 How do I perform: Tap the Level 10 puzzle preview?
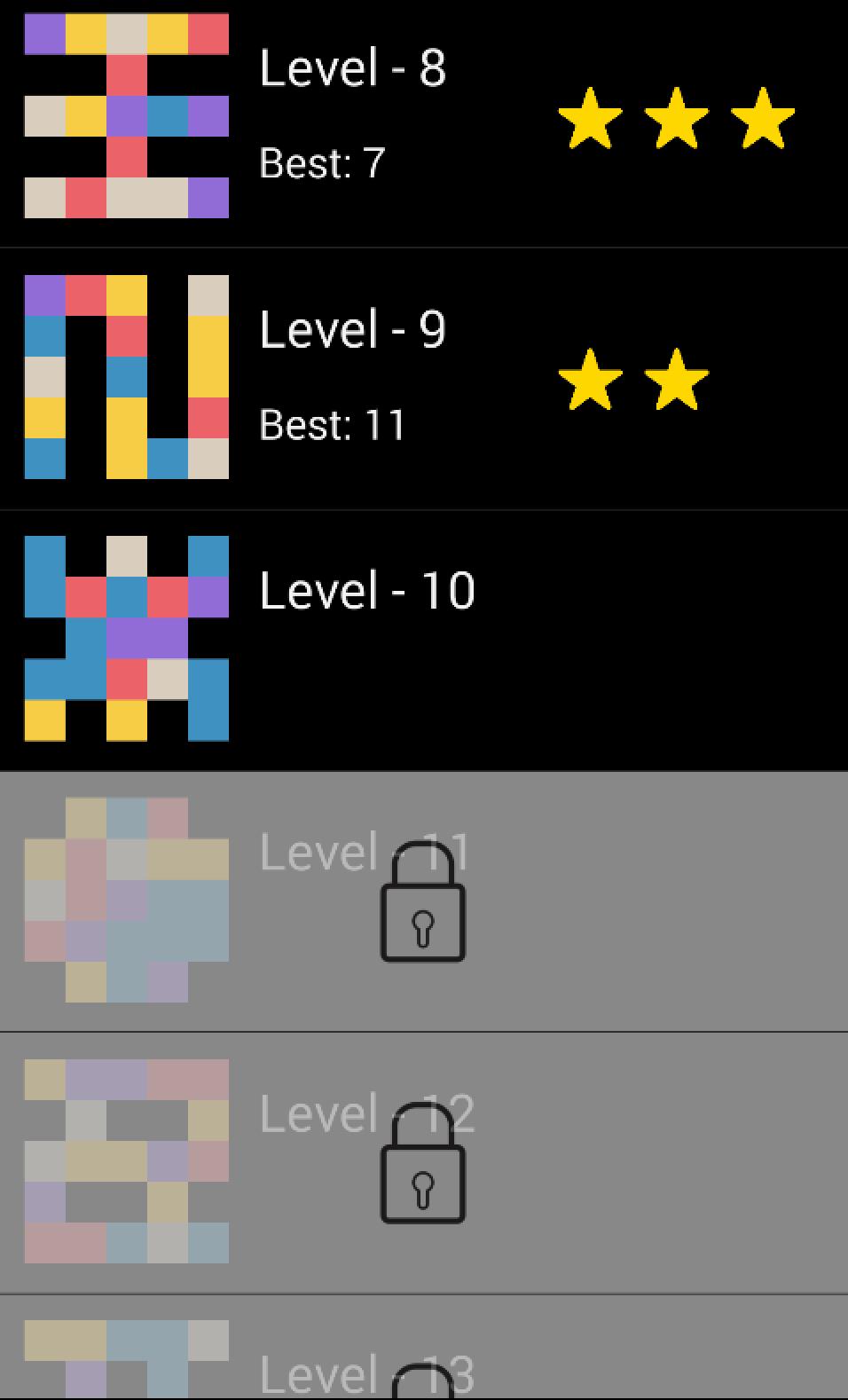click(x=124, y=634)
